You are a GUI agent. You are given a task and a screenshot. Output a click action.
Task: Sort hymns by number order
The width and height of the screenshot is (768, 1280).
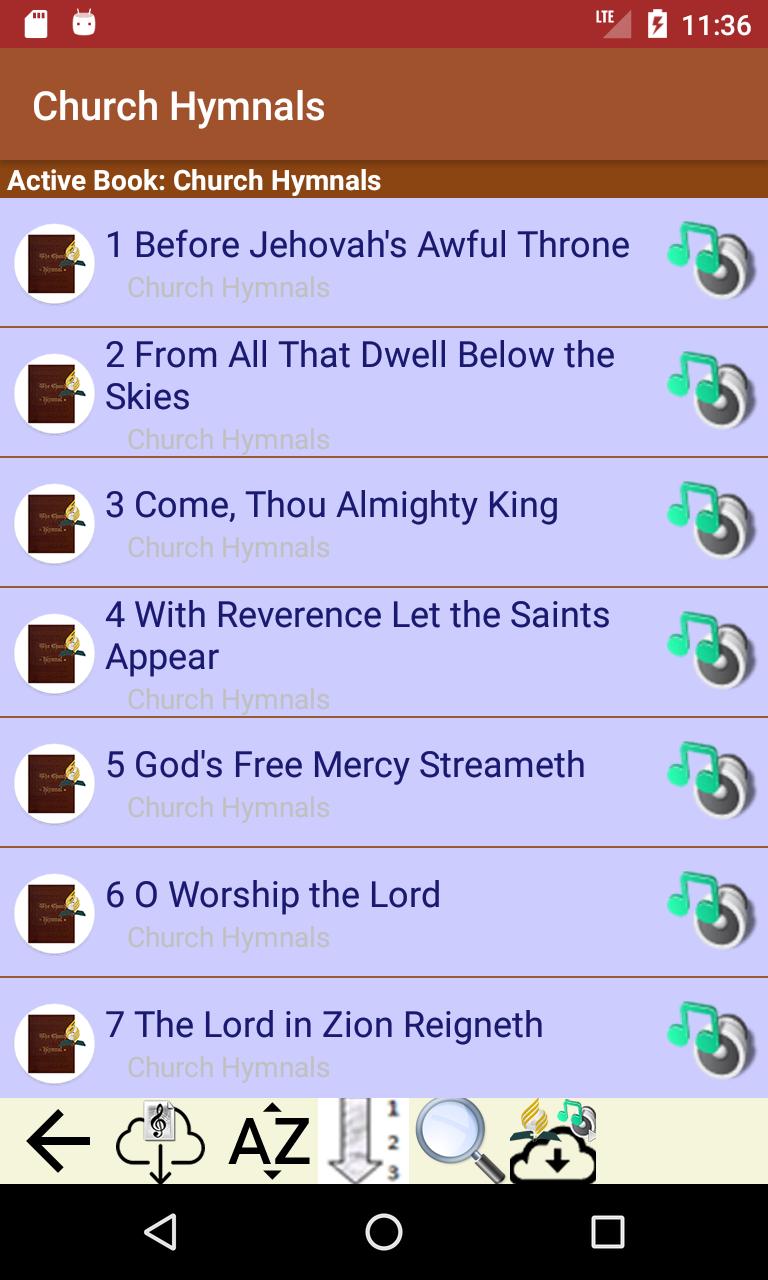[x=364, y=1141]
